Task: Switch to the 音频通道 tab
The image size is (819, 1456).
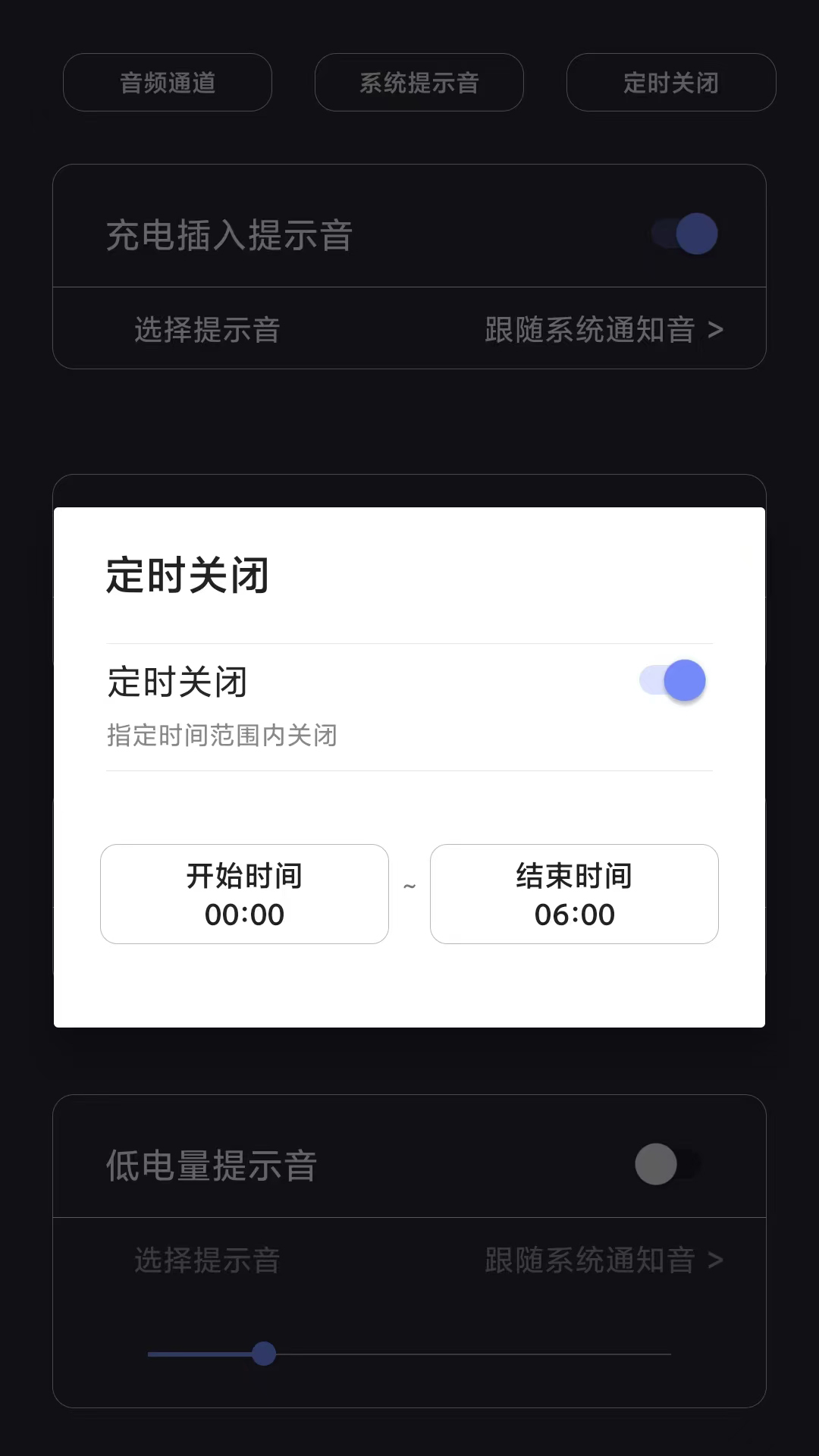Action: point(167,83)
